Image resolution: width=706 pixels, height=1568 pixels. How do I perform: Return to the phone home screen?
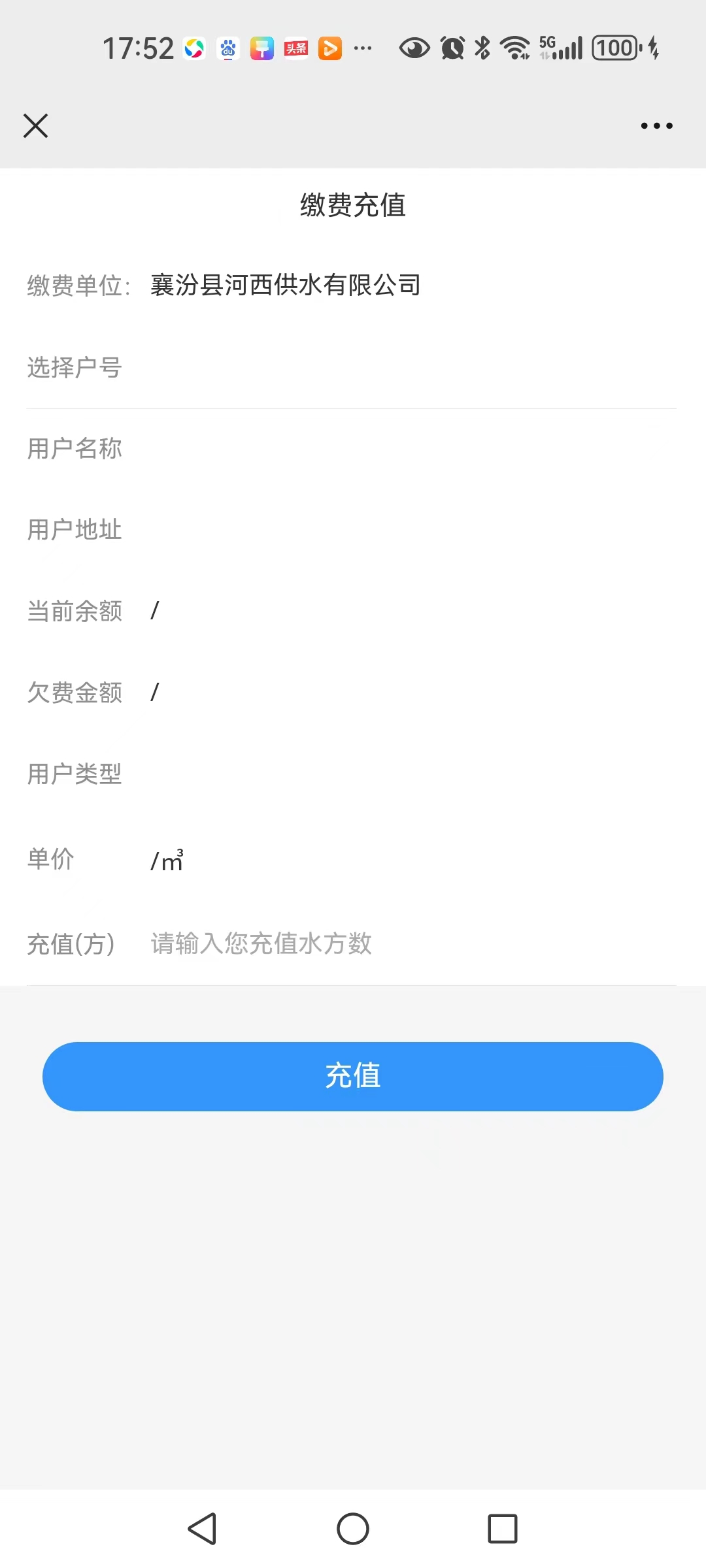pyautogui.click(x=353, y=1529)
